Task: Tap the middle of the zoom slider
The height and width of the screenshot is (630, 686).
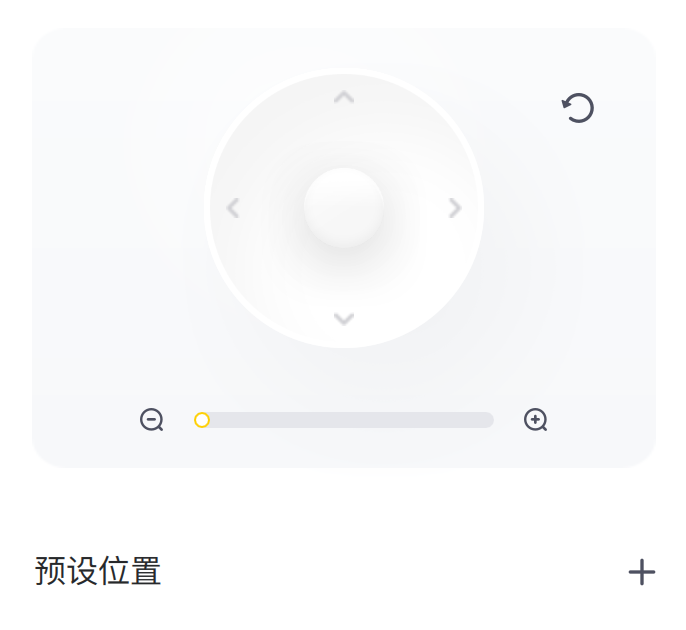Action: 344,420
